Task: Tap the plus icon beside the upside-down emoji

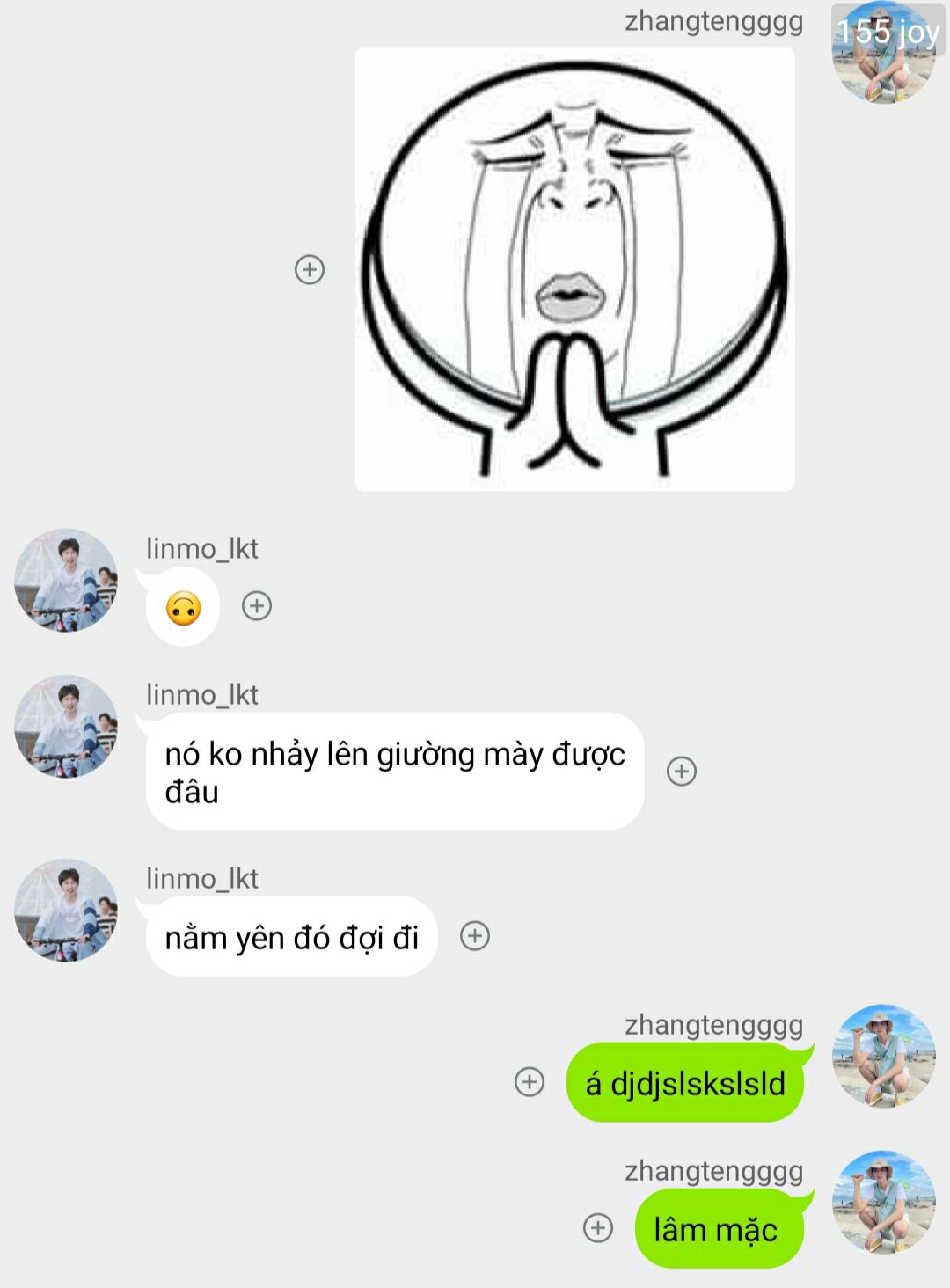Action: [257, 606]
